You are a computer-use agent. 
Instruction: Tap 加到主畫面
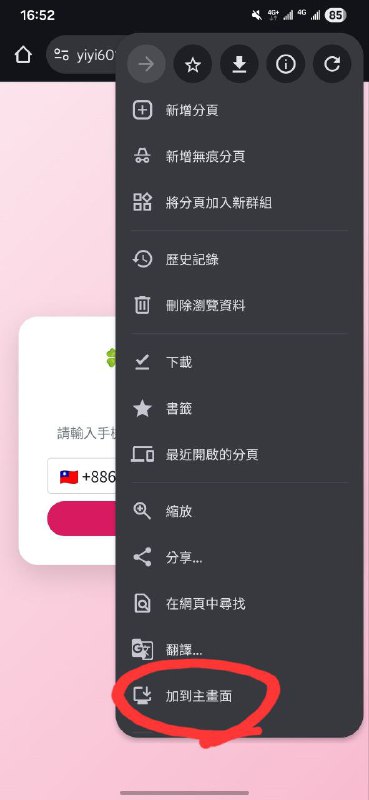pyautogui.click(x=239, y=696)
